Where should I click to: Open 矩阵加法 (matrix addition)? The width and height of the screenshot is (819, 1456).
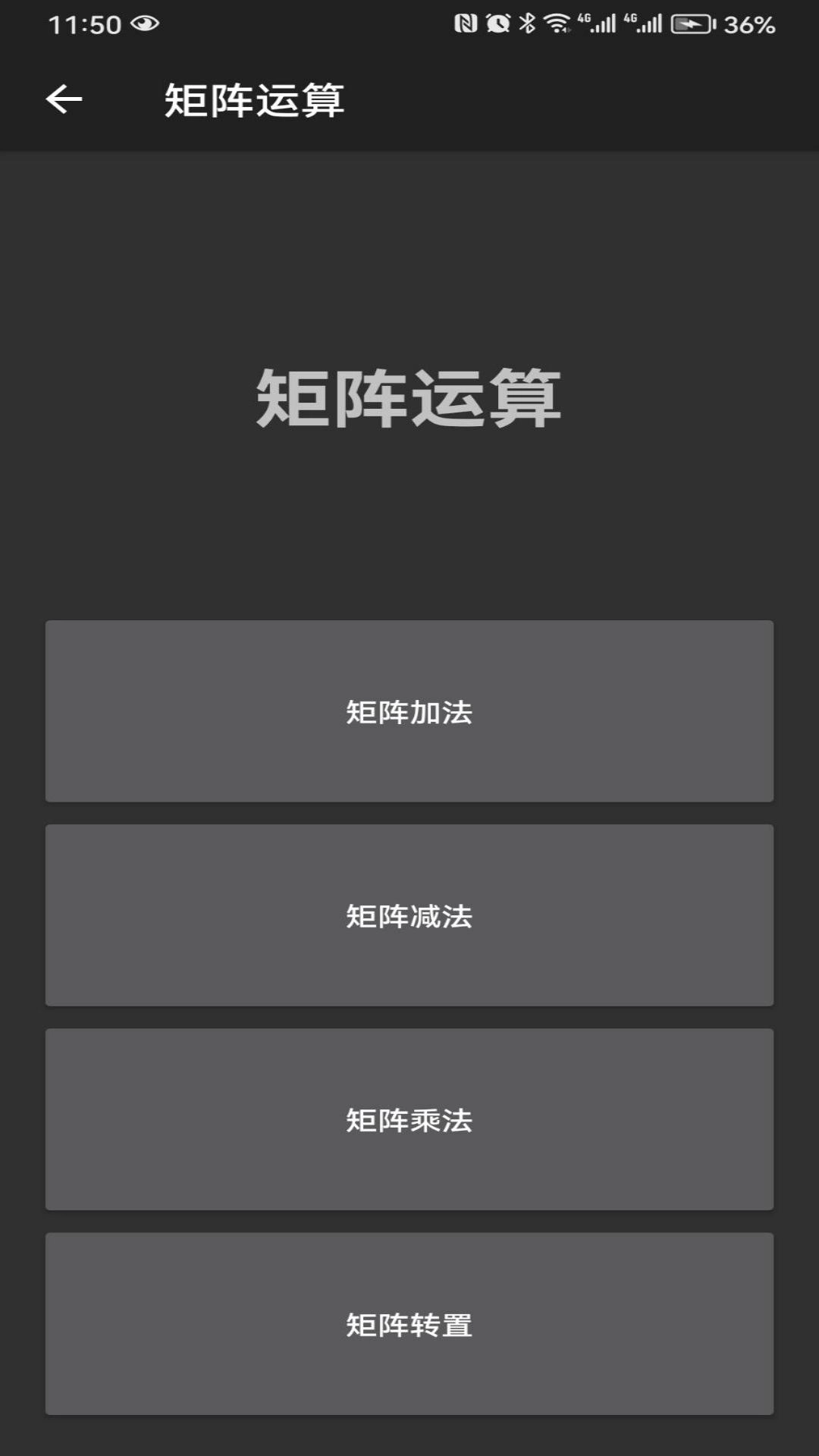409,711
